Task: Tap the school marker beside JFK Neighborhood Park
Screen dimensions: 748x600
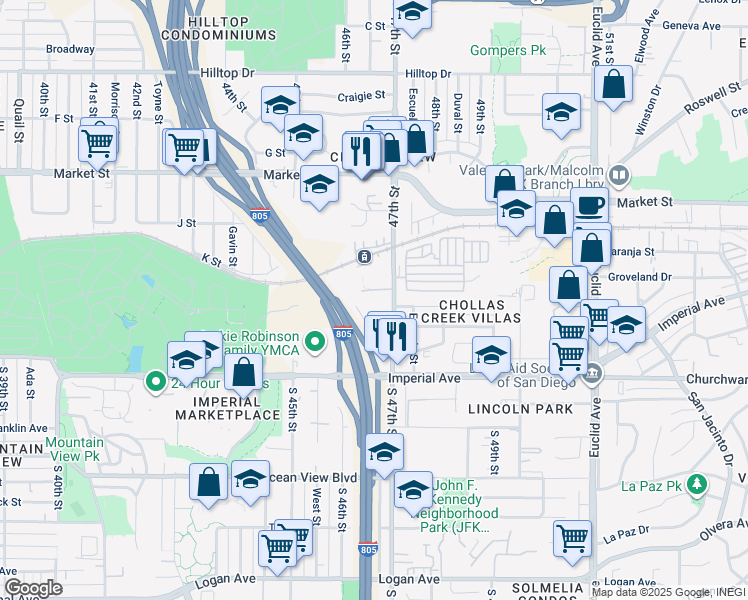Action: (x=412, y=491)
